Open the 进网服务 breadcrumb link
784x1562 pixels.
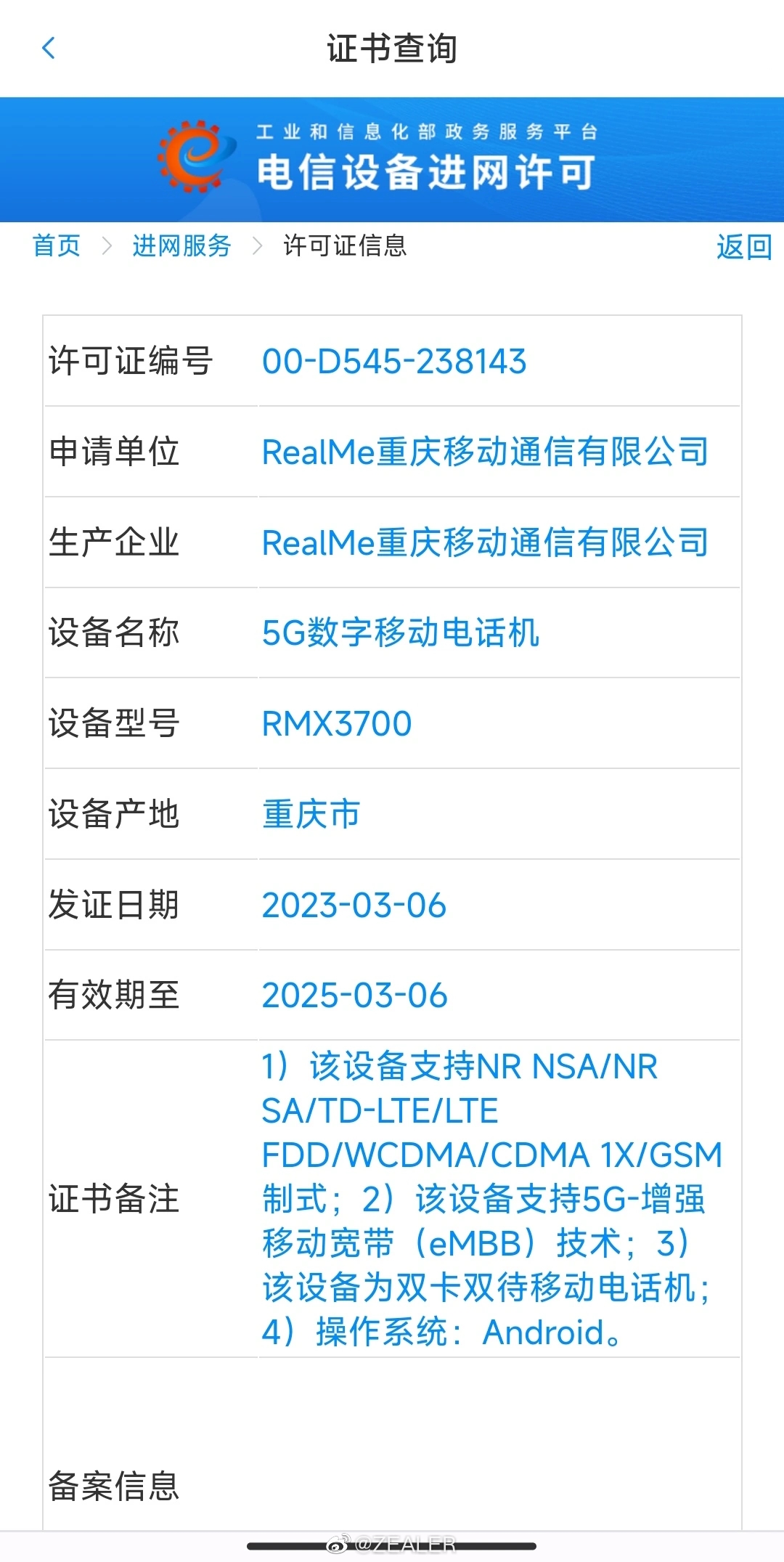coord(181,245)
